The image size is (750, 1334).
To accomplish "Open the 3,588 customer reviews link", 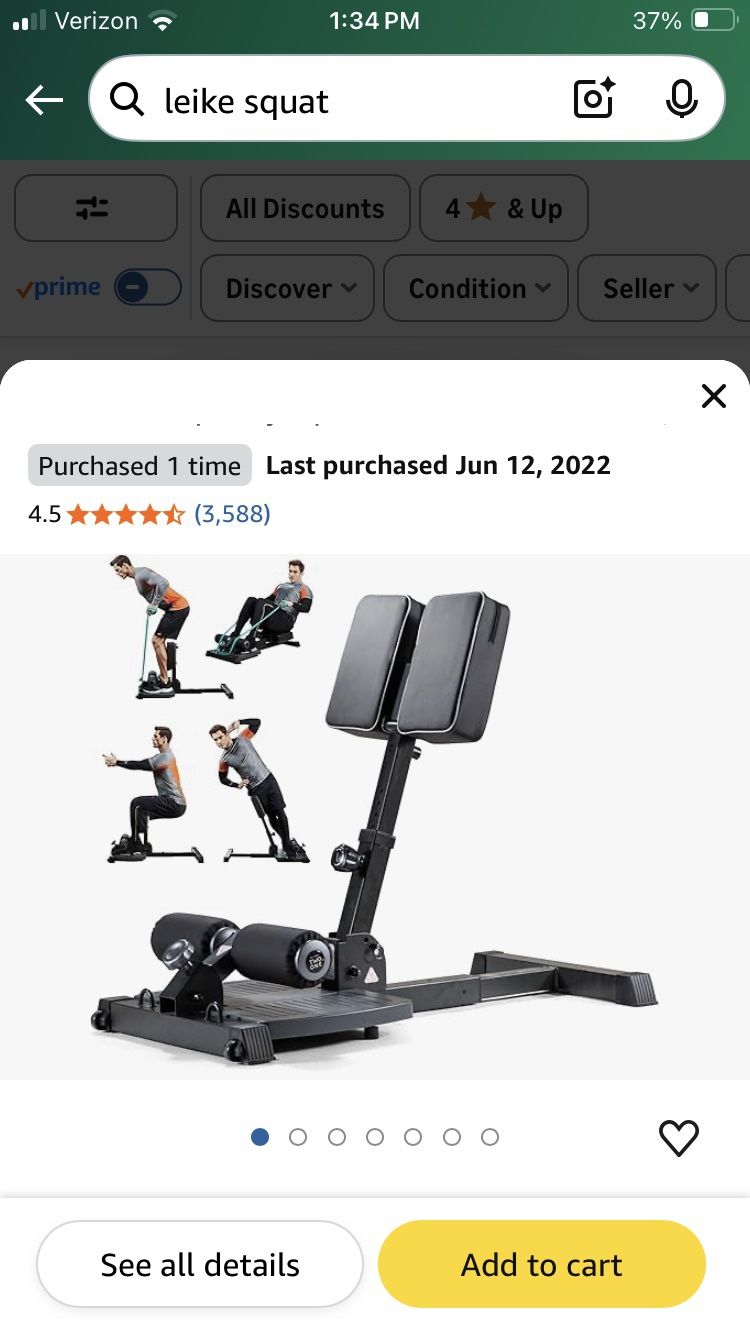I will 234,515.
